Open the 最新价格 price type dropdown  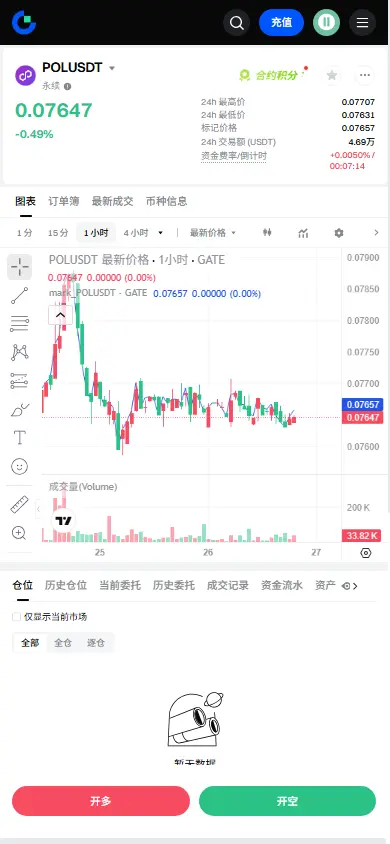(x=212, y=233)
